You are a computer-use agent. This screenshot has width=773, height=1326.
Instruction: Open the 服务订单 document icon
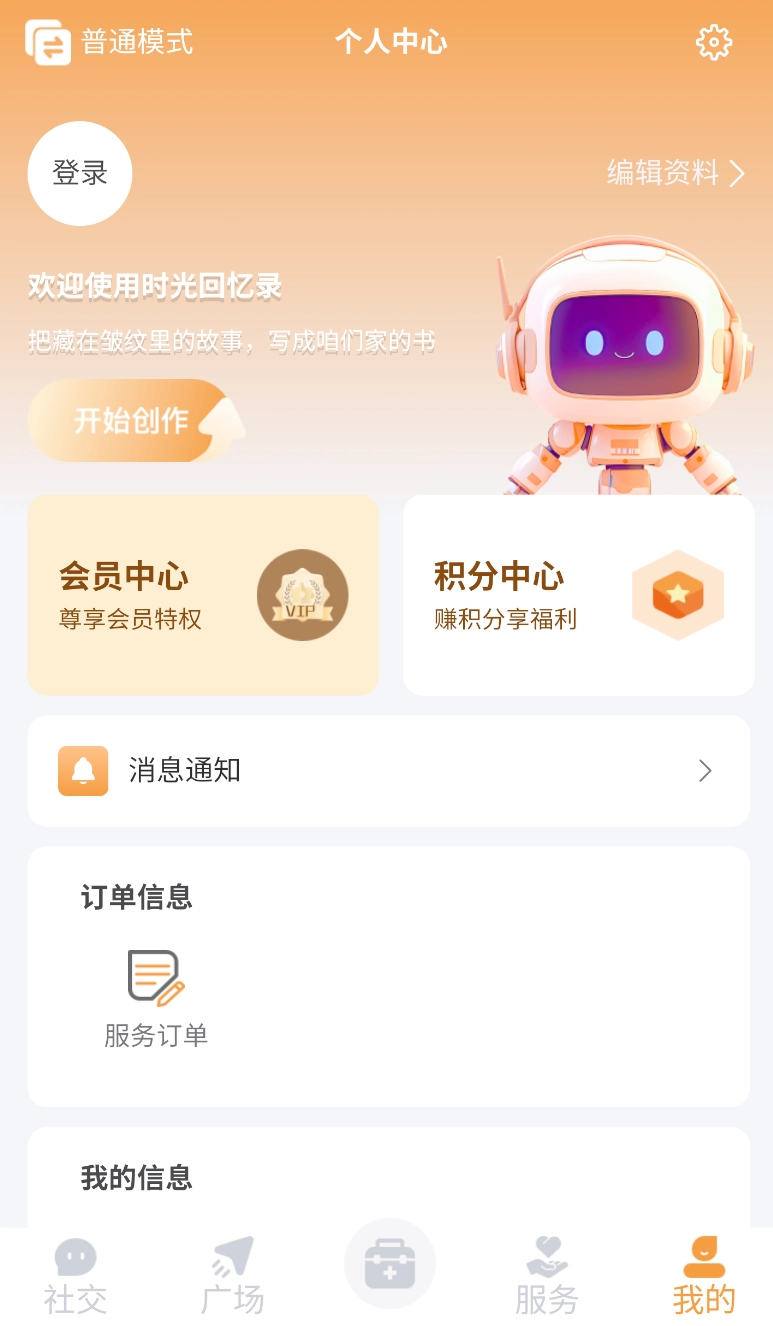(x=155, y=977)
